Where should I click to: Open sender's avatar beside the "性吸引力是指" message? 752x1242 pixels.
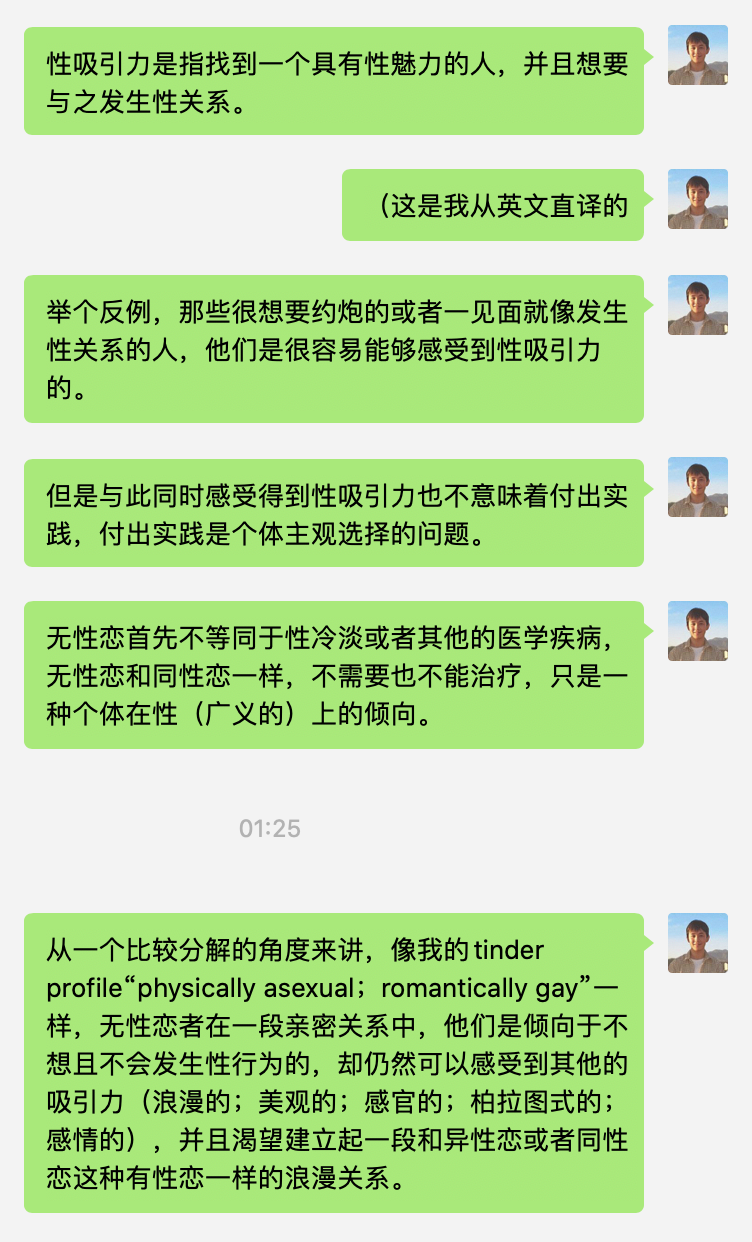(x=697, y=56)
